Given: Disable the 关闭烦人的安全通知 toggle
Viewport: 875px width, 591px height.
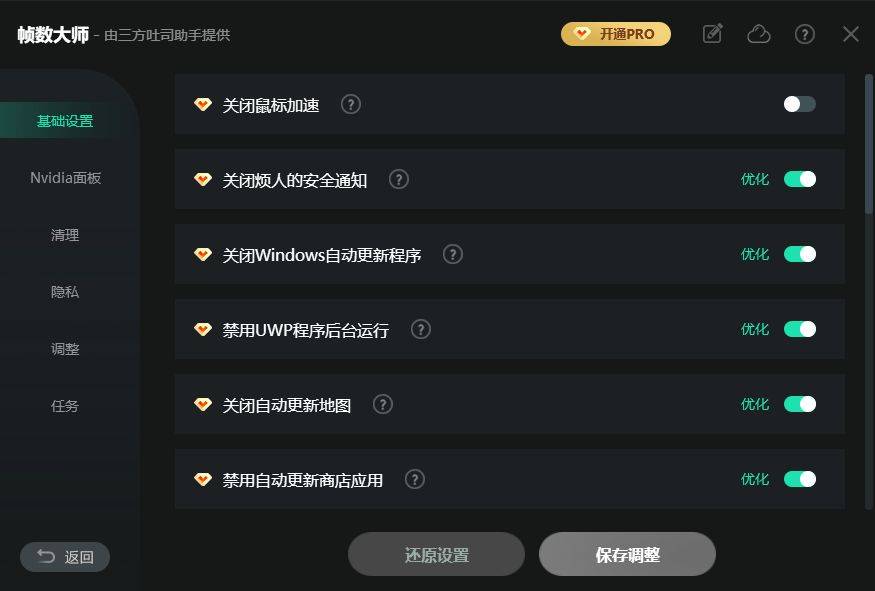Looking at the screenshot, I should [x=800, y=179].
